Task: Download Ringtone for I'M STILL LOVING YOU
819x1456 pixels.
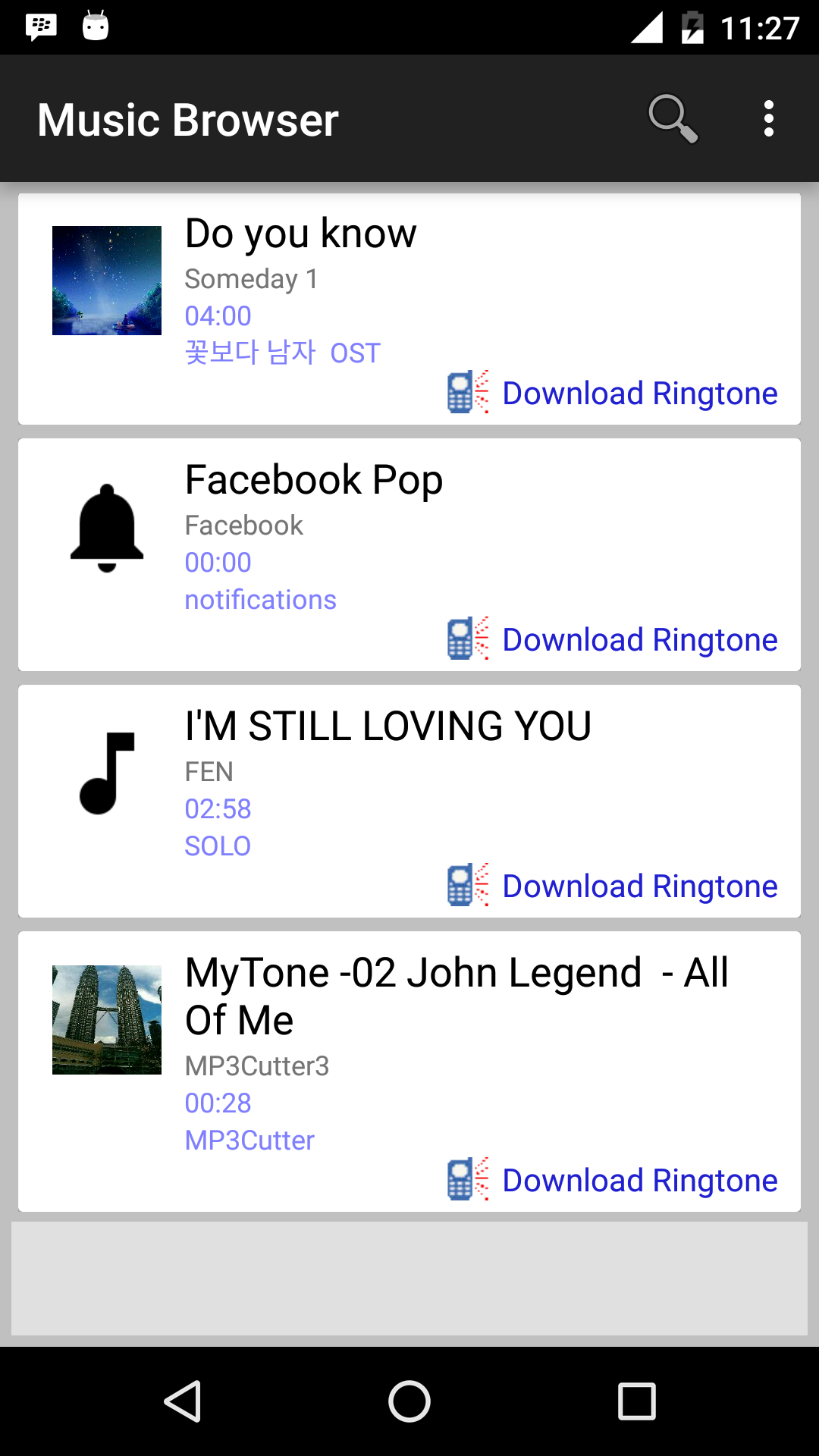Action: point(613,886)
